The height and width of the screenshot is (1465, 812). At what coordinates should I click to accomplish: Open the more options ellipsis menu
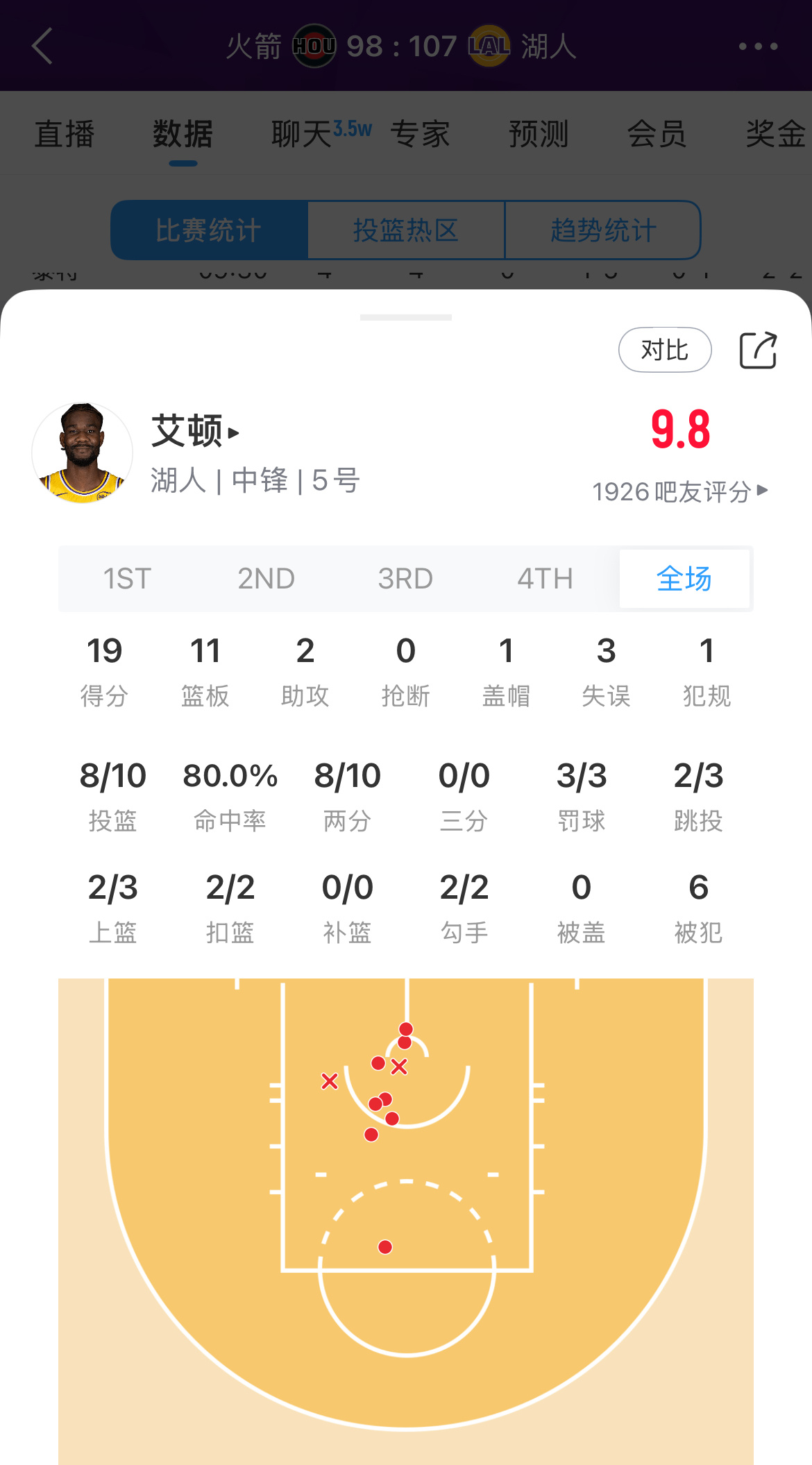(x=759, y=46)
